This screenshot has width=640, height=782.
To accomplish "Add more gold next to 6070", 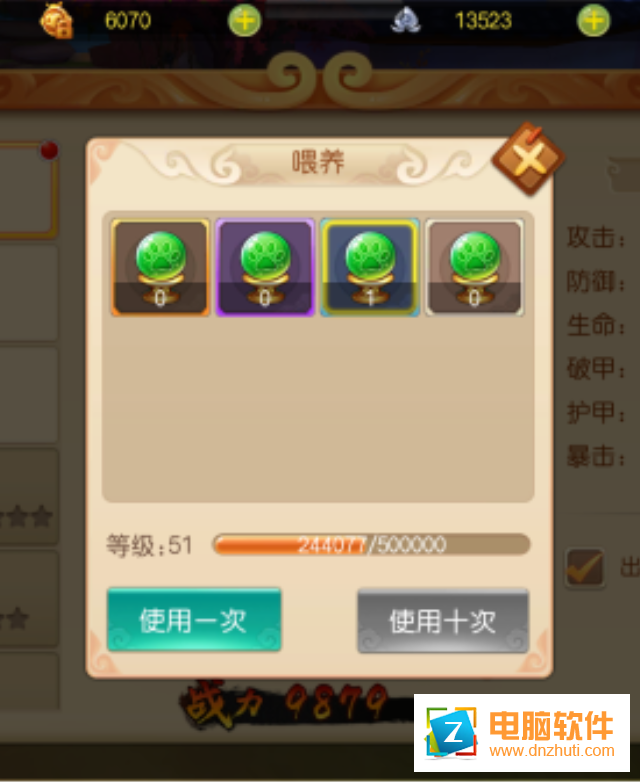I will 244,20.
